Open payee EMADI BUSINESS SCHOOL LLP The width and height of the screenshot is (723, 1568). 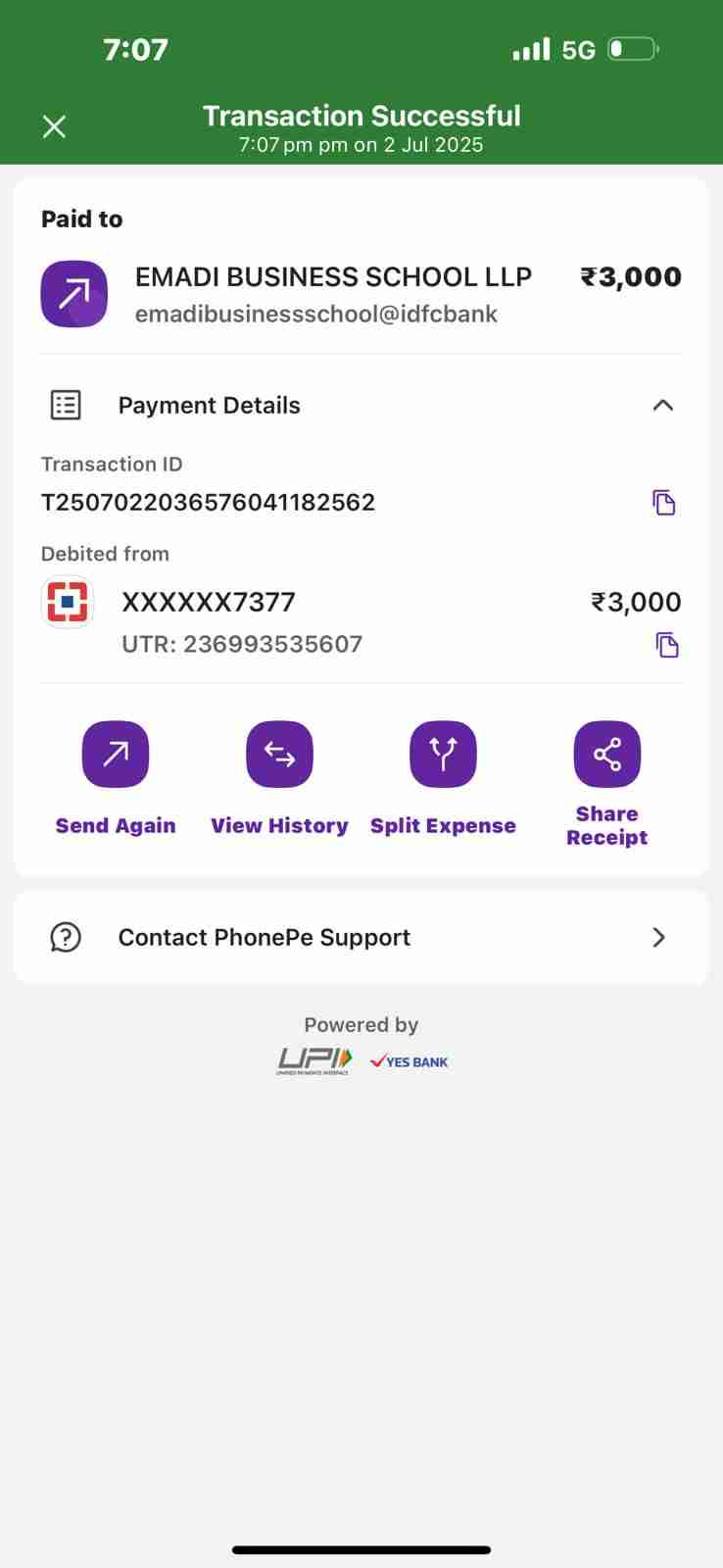click(333, 277)
